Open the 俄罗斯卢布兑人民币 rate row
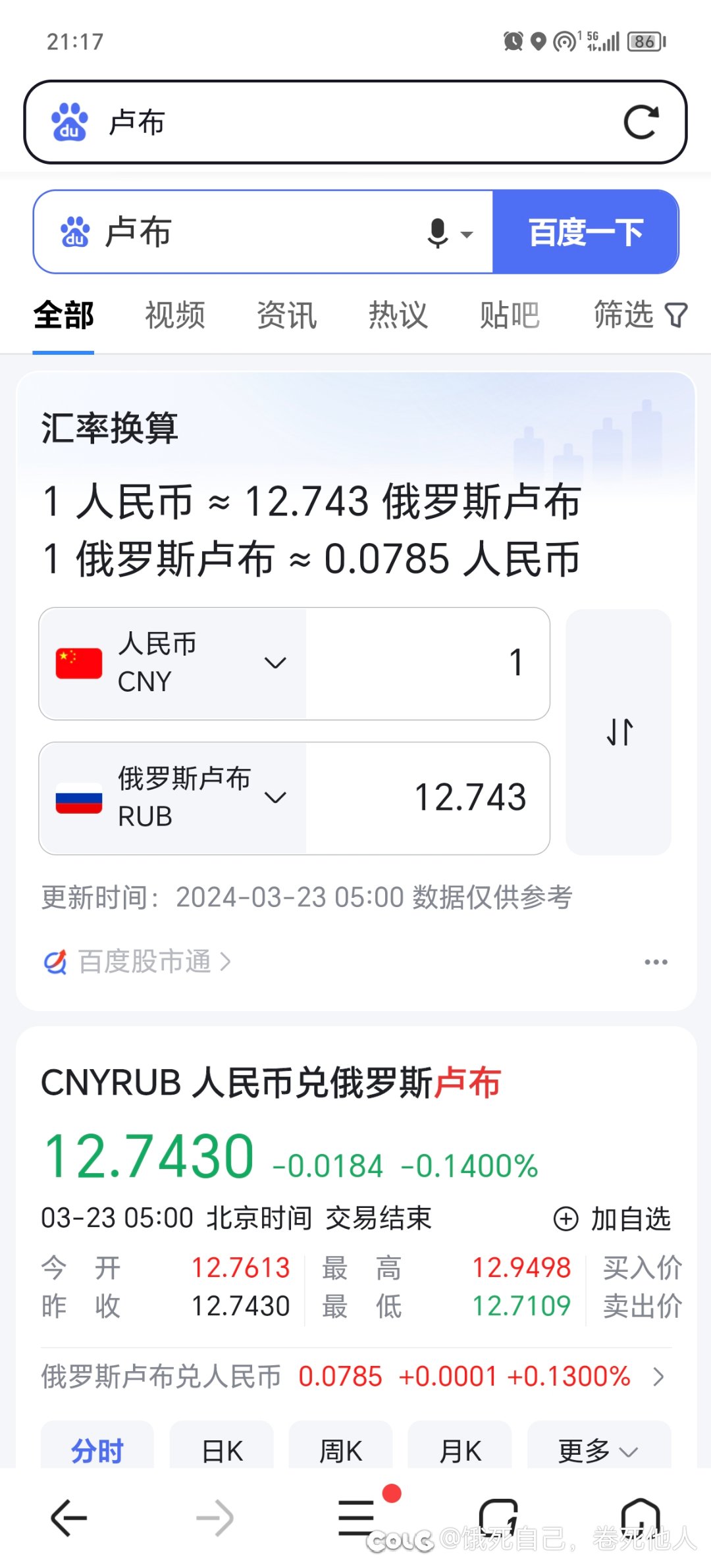711x1568 pixels. (355, 1376)
